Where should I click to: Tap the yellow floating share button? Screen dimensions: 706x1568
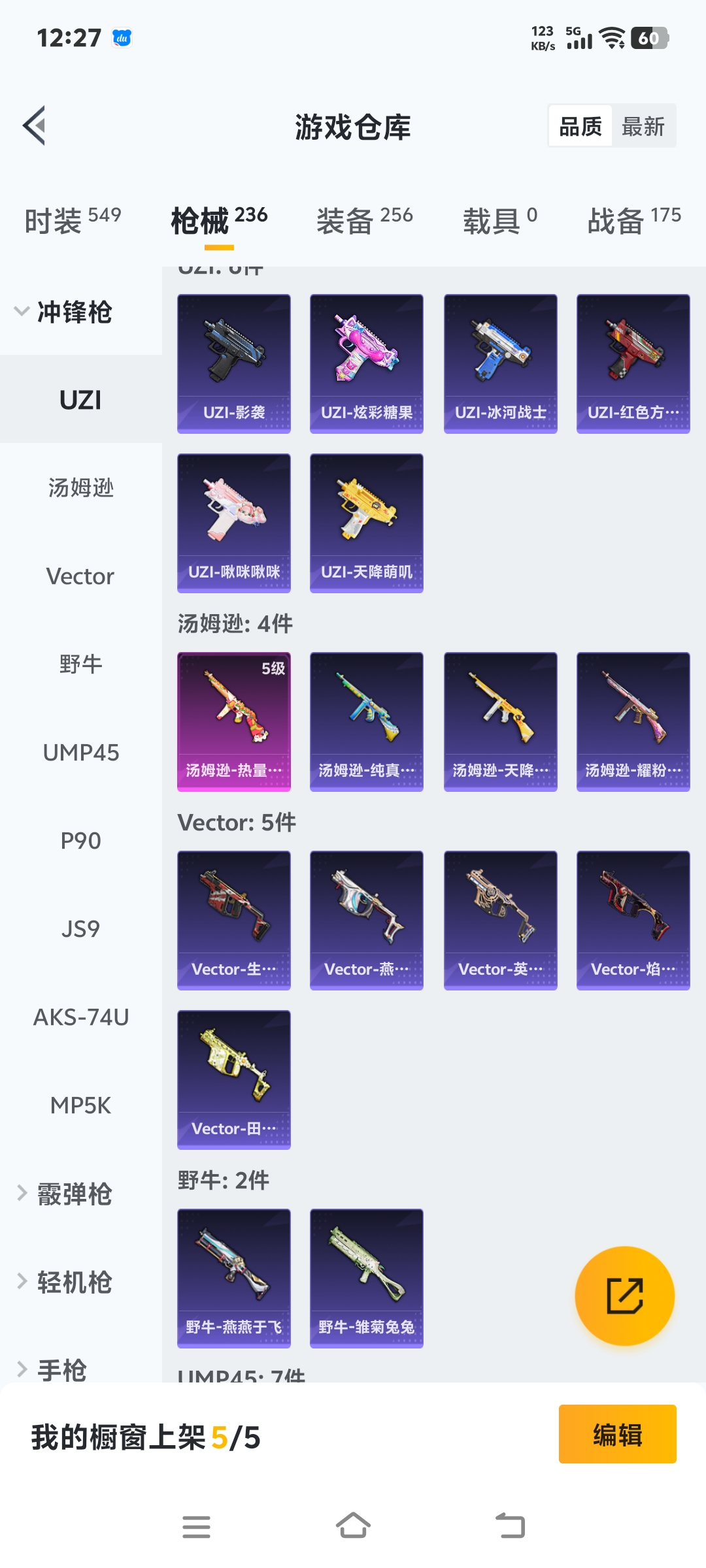tap(624, 1296)
